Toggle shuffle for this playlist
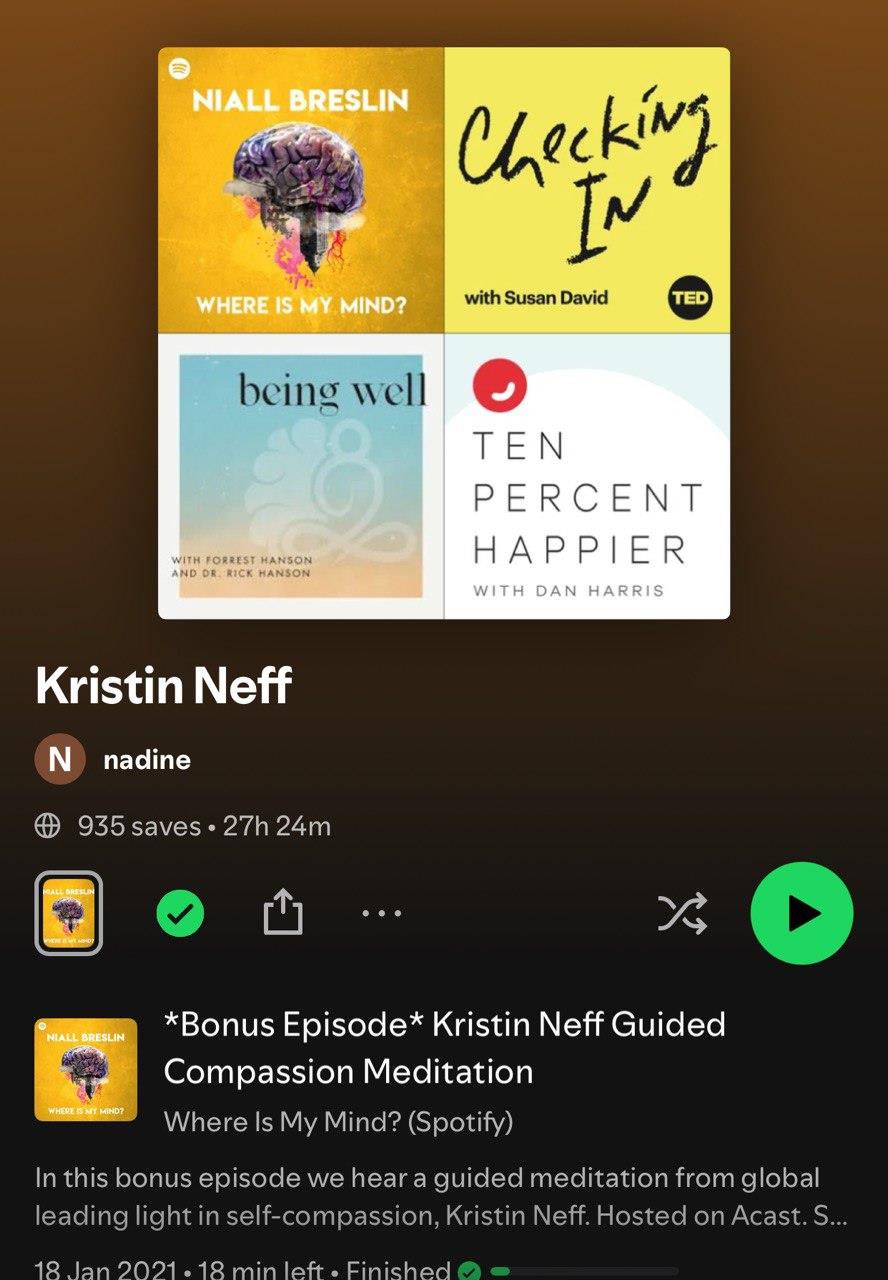The height and width of the screenshot is (1280, 888). click(x=682, y=913)
